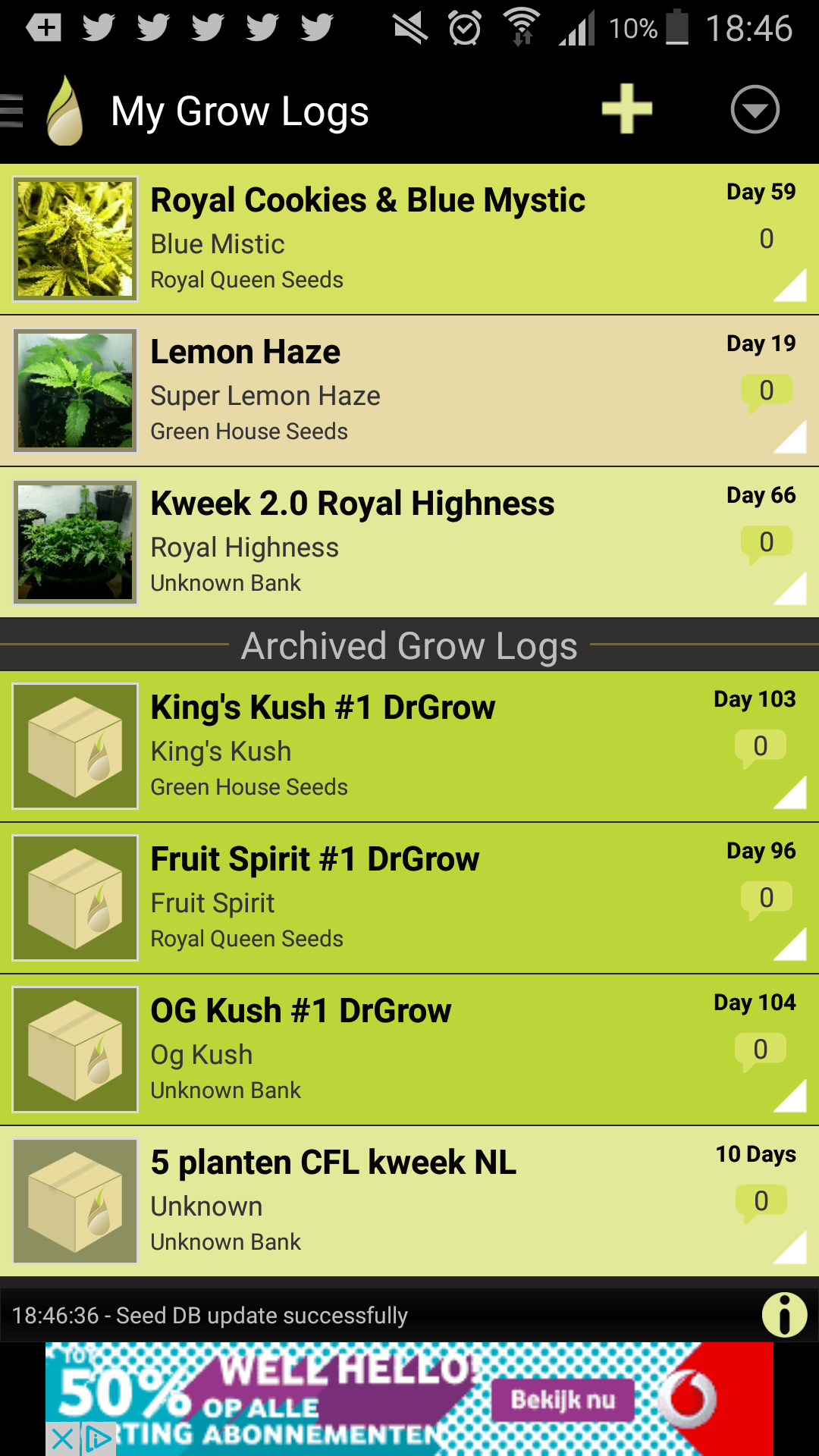Close the Vodafone ad banner
Viewport: 819px width, 1456px height.
click(63, 1439)
